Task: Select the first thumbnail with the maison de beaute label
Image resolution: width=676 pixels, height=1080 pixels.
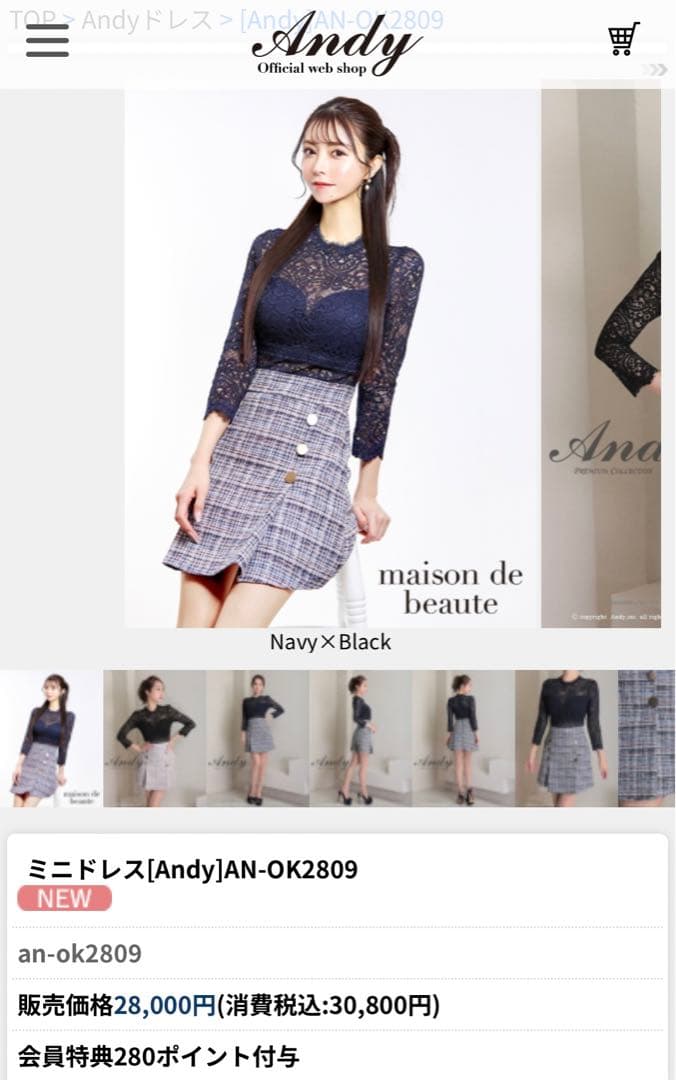Action: click(51, 738)
